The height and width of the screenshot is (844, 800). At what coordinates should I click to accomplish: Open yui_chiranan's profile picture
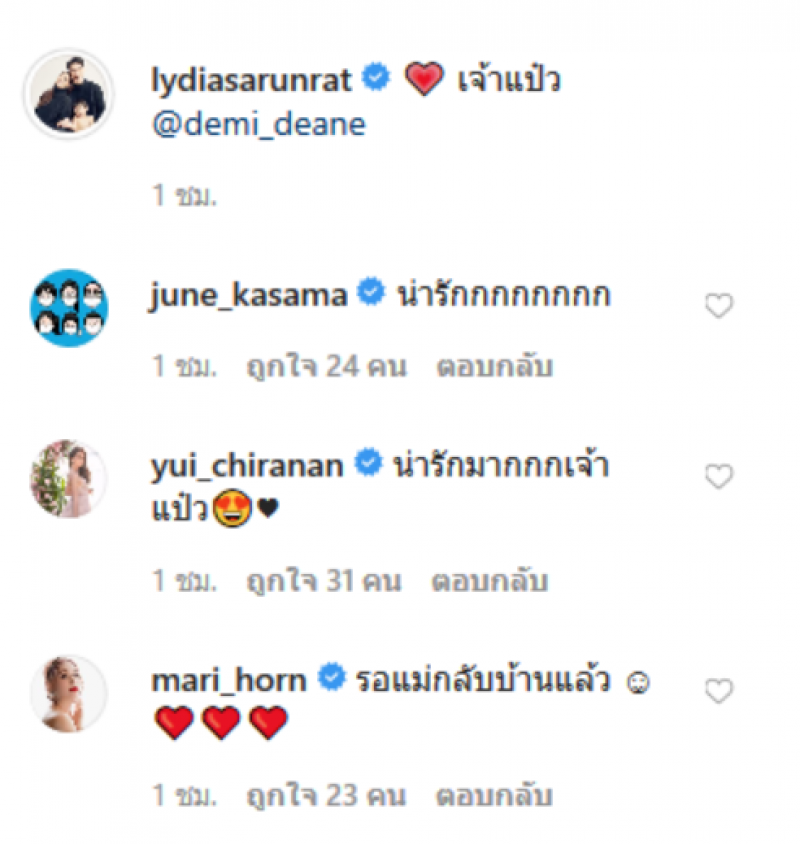click(x=68, y=479)
